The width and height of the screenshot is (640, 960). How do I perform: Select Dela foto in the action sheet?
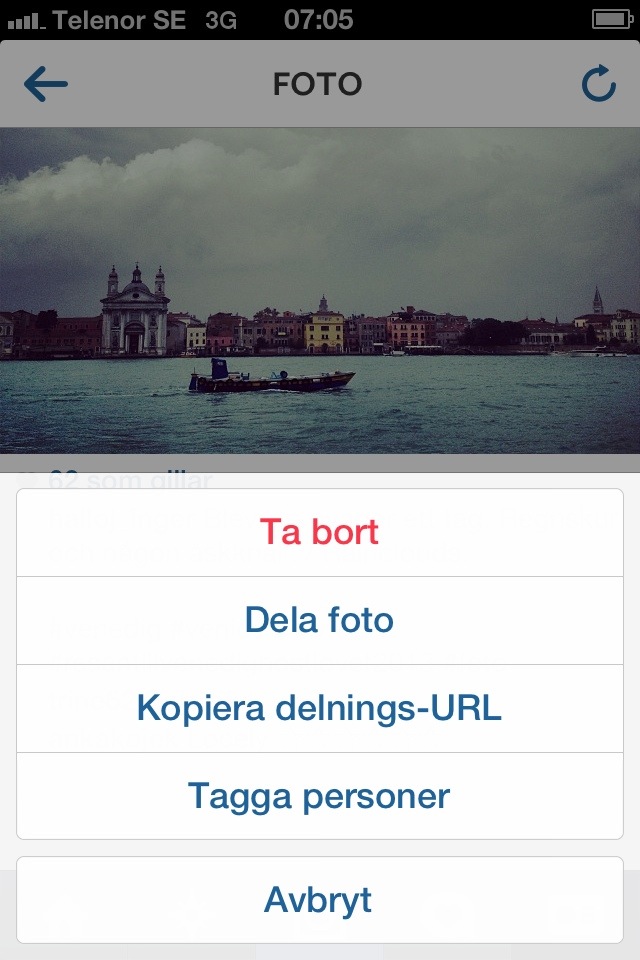point(320,620)
